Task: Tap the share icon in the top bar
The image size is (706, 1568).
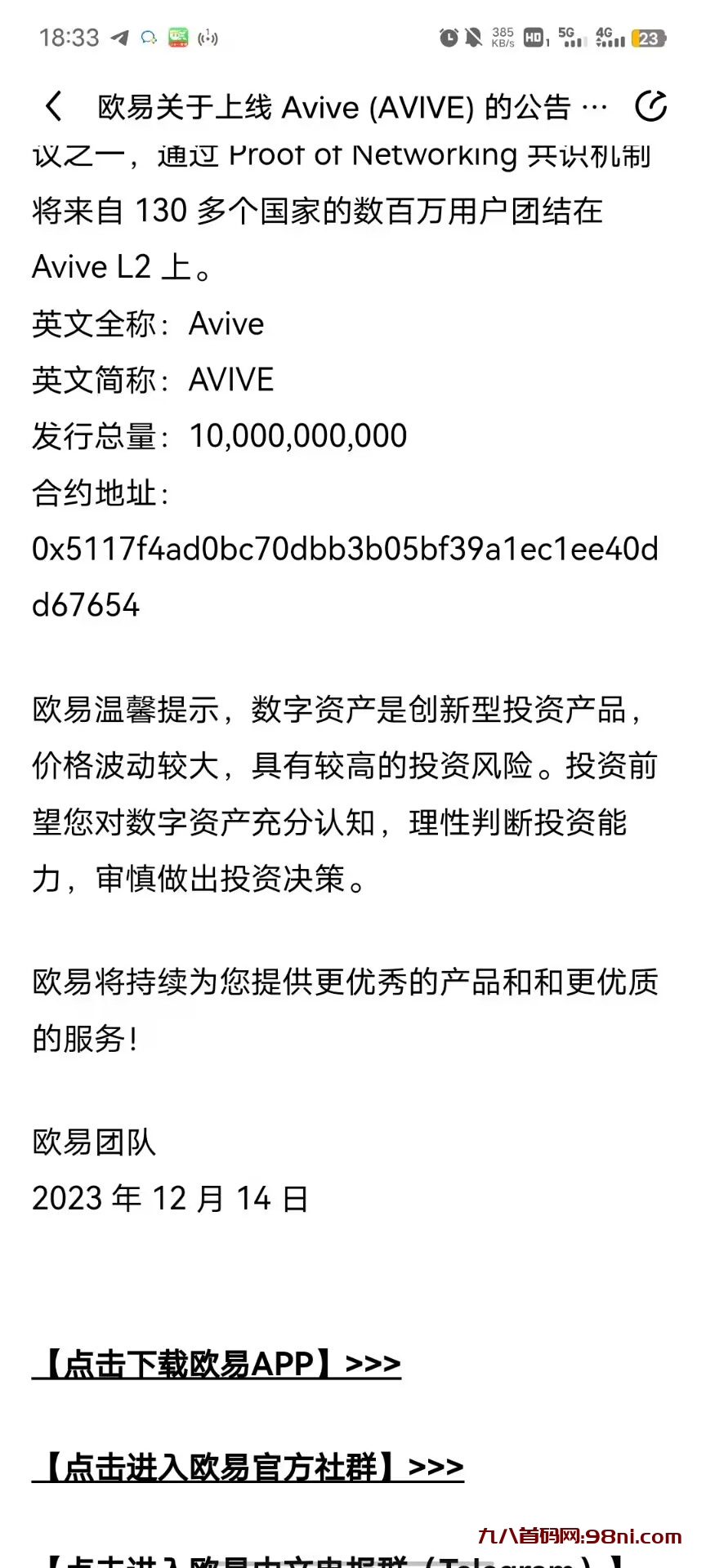Action: 650,107
